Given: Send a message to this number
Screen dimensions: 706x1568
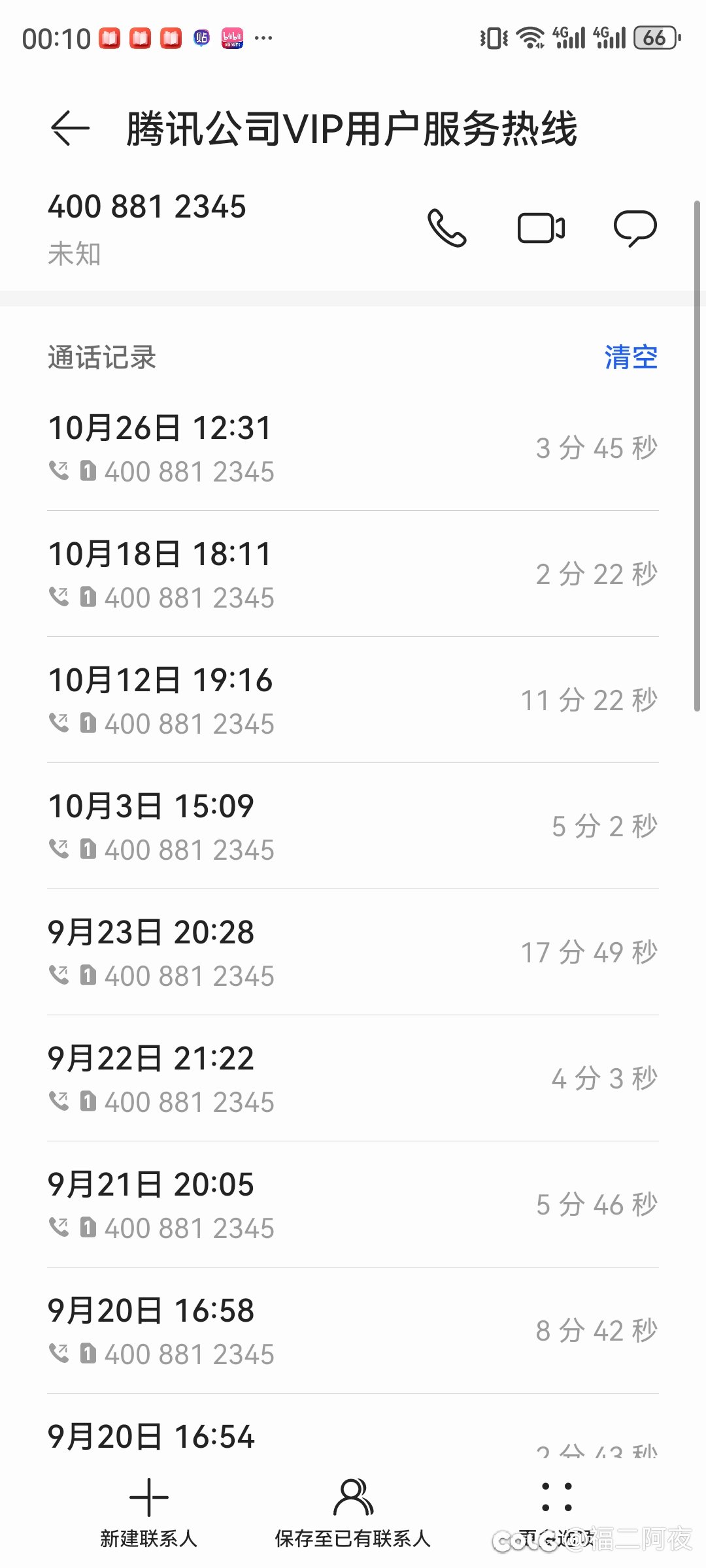Looking at the screenshot, I should click(x=635, y=228).
